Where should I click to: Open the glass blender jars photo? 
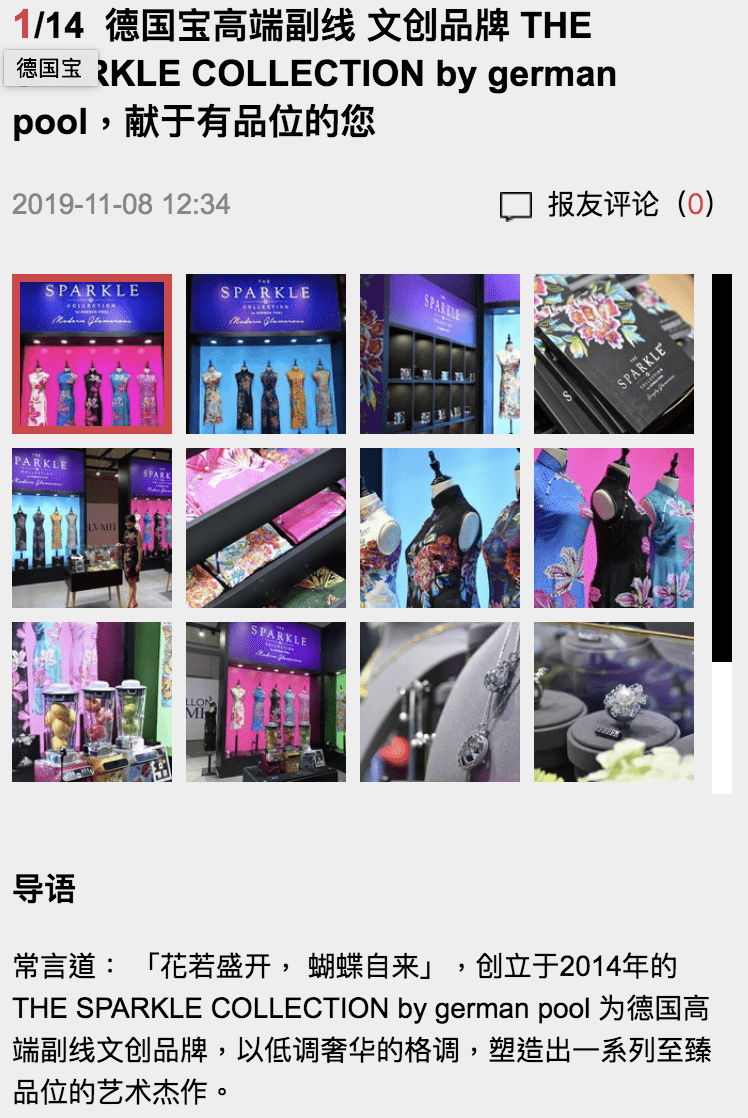92,702
